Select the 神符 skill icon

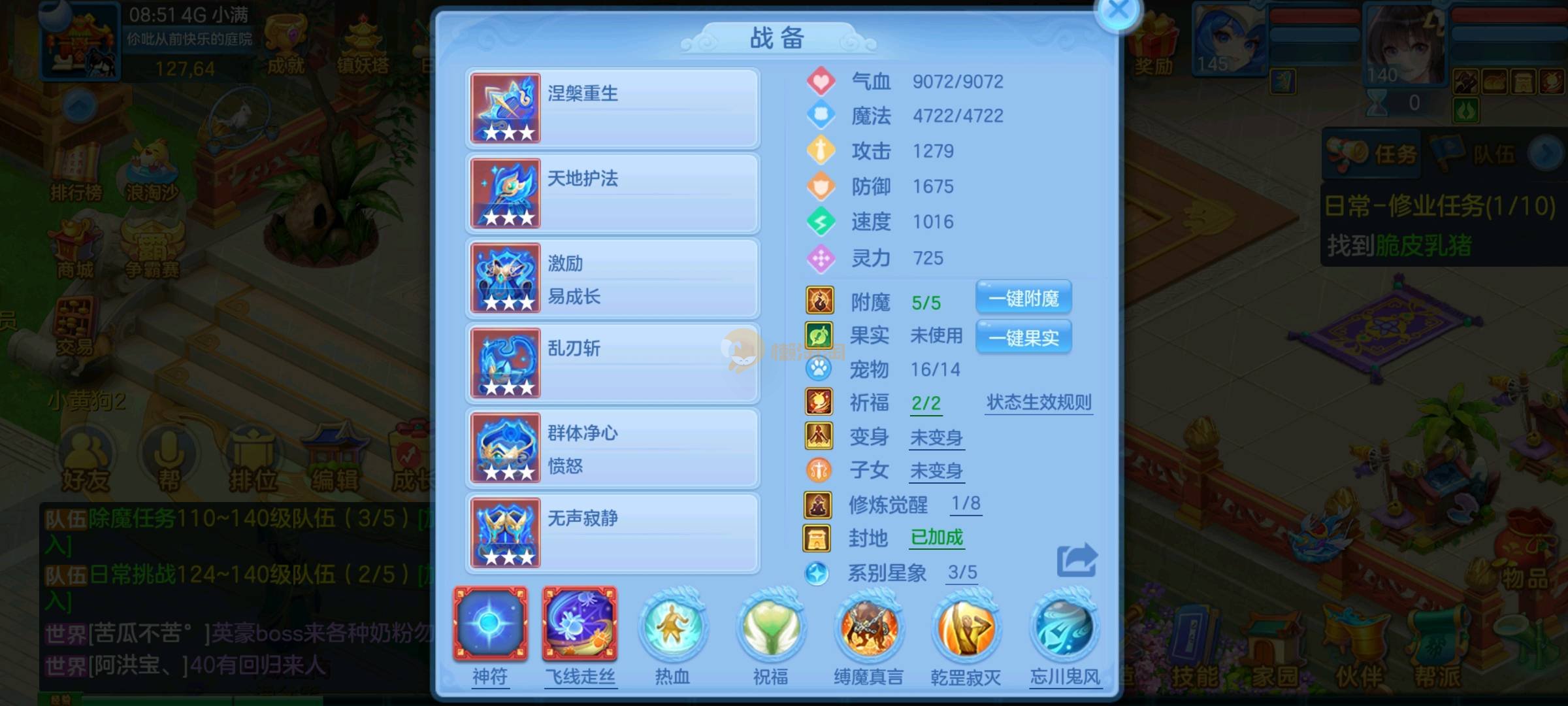[490, 624]
